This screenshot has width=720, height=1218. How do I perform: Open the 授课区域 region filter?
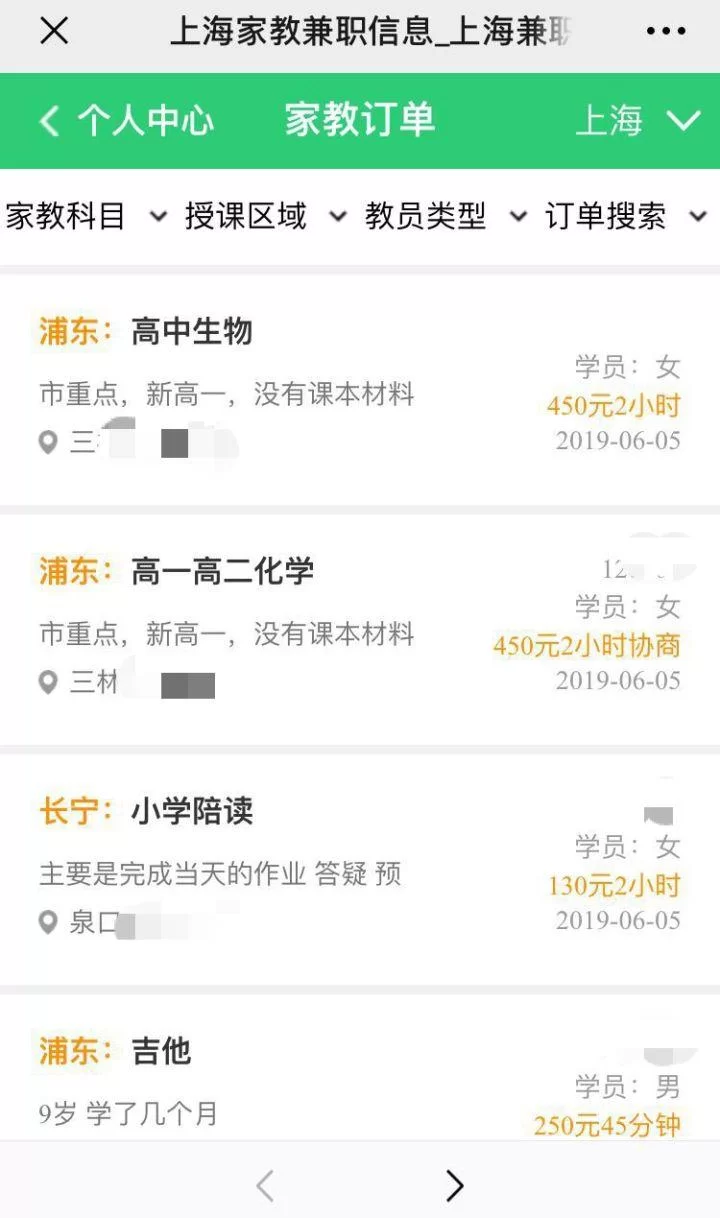click(245, 216)
